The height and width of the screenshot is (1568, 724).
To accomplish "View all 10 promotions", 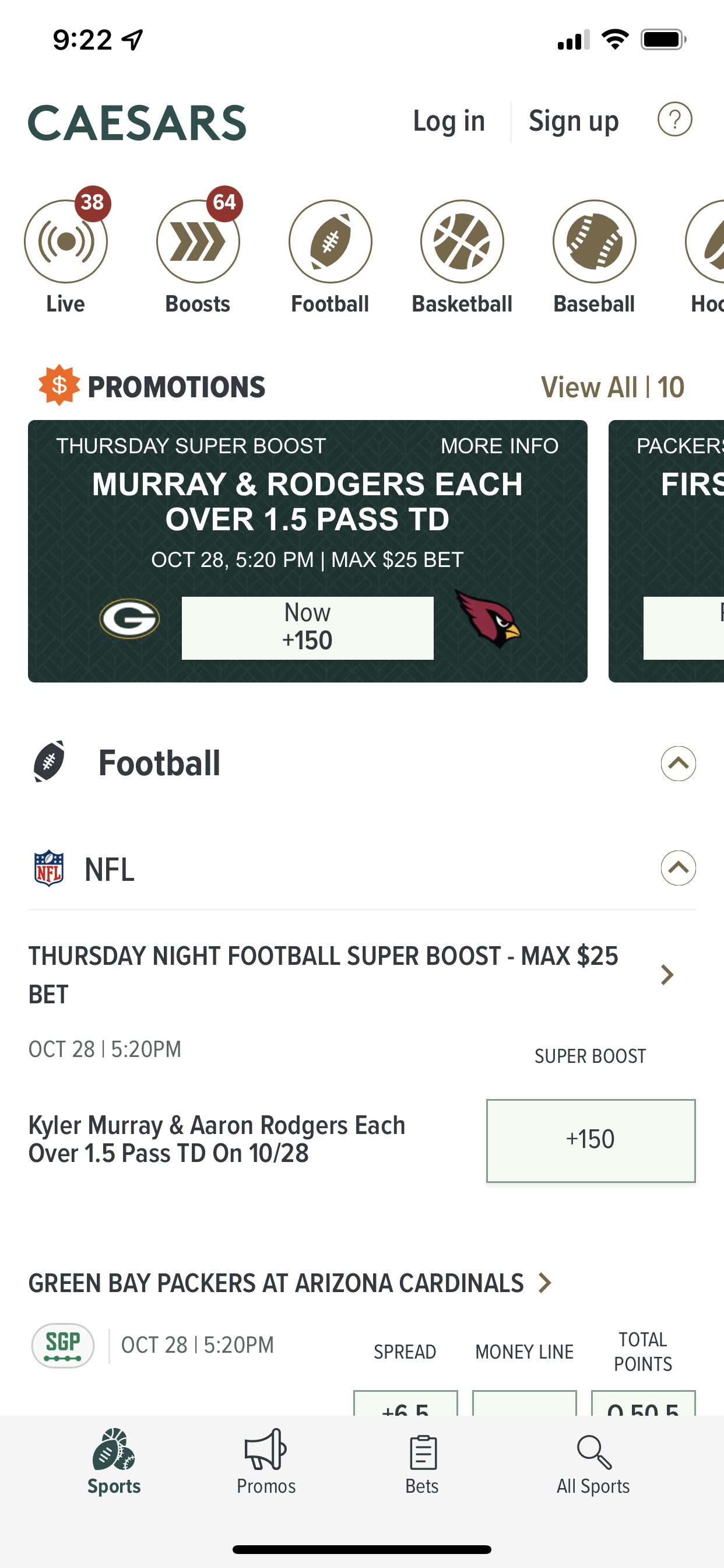I will click(x=613, y=387).
